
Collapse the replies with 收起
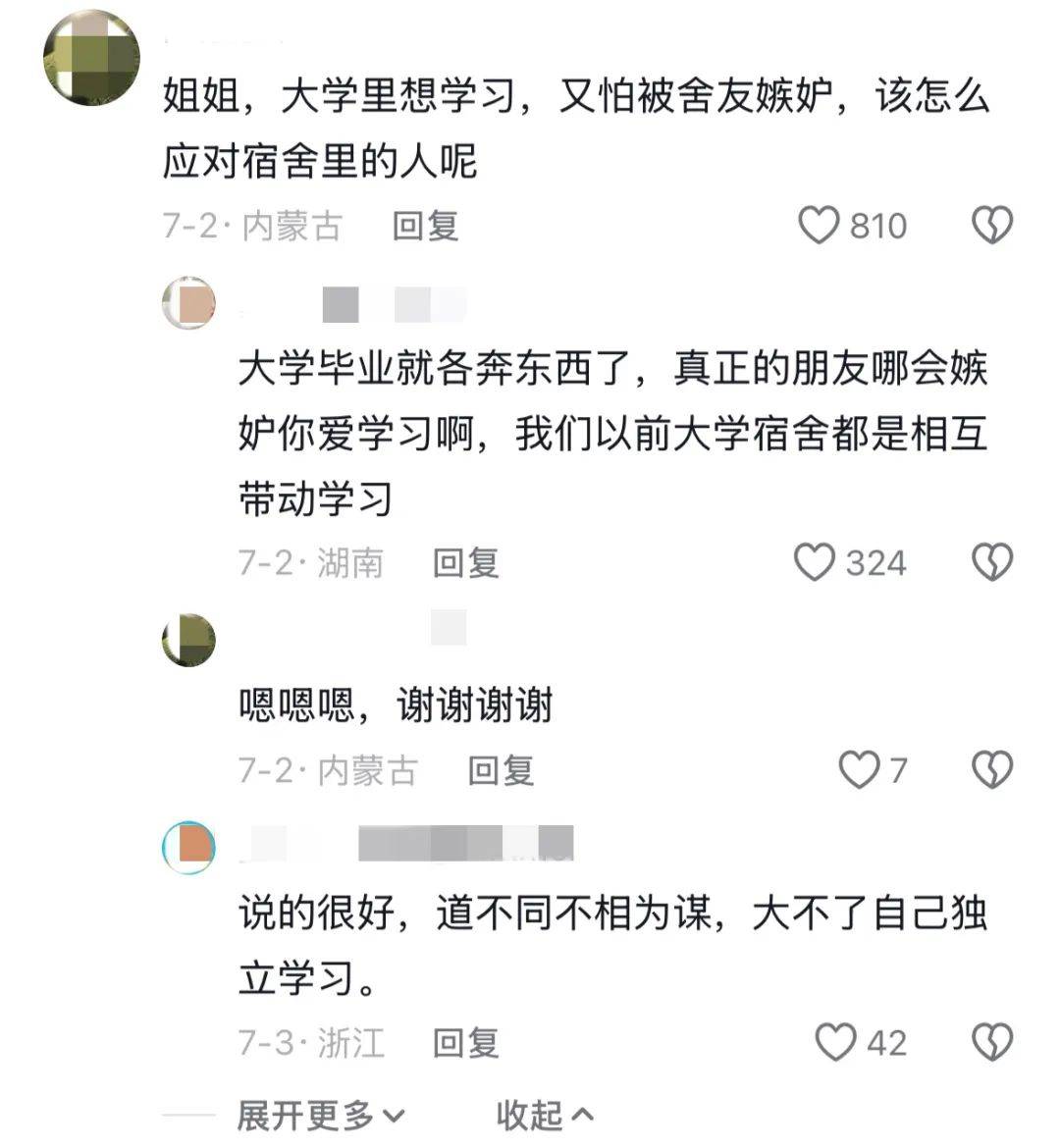(545, 1116)
